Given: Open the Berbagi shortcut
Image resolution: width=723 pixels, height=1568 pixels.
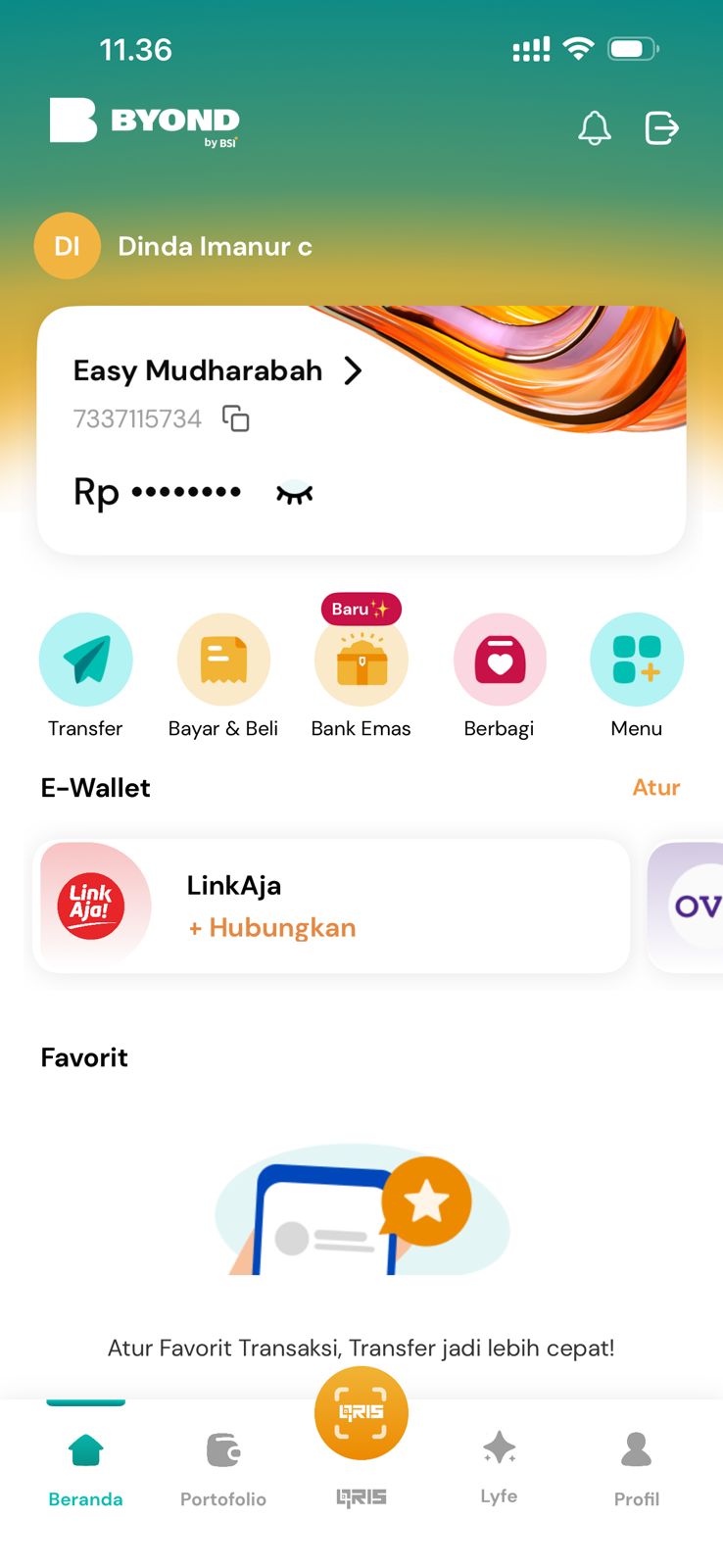Looking at the screenshot, I should [499, 660].
